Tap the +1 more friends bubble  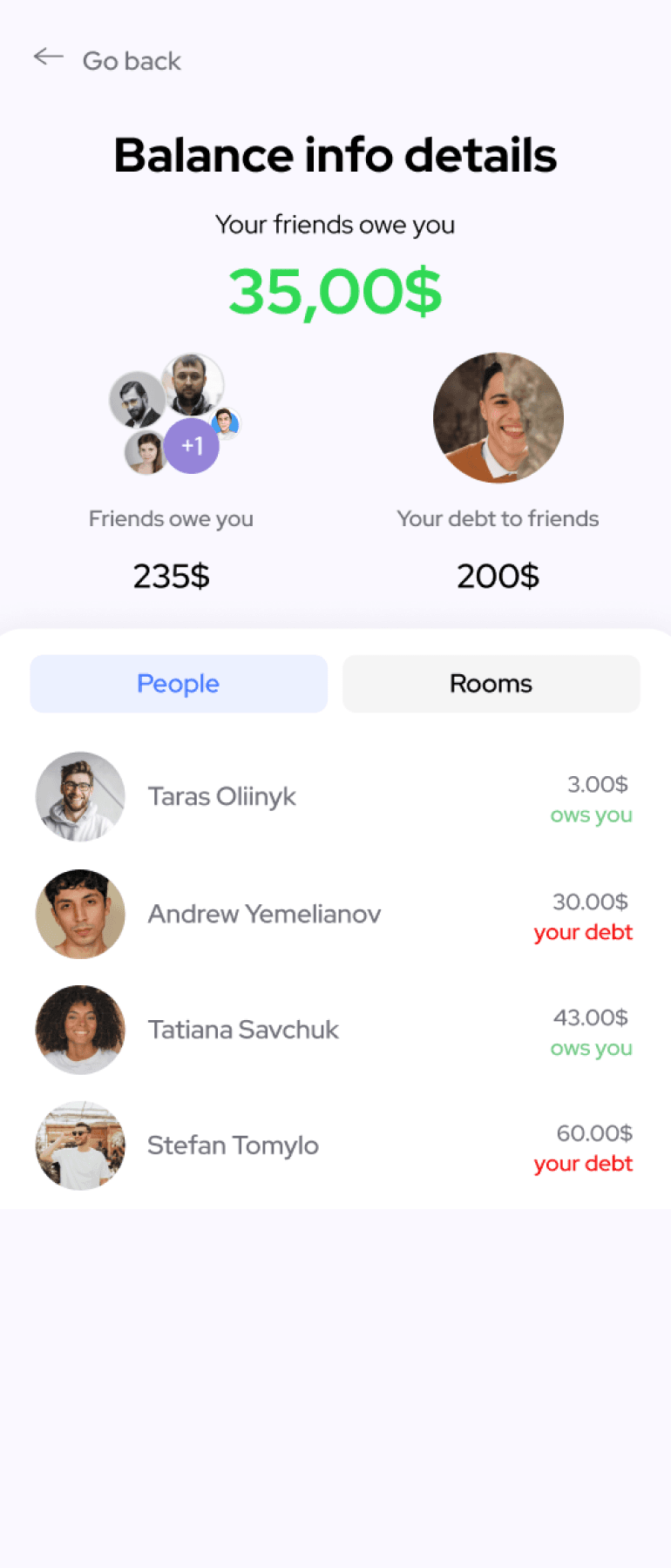(192, 446)
